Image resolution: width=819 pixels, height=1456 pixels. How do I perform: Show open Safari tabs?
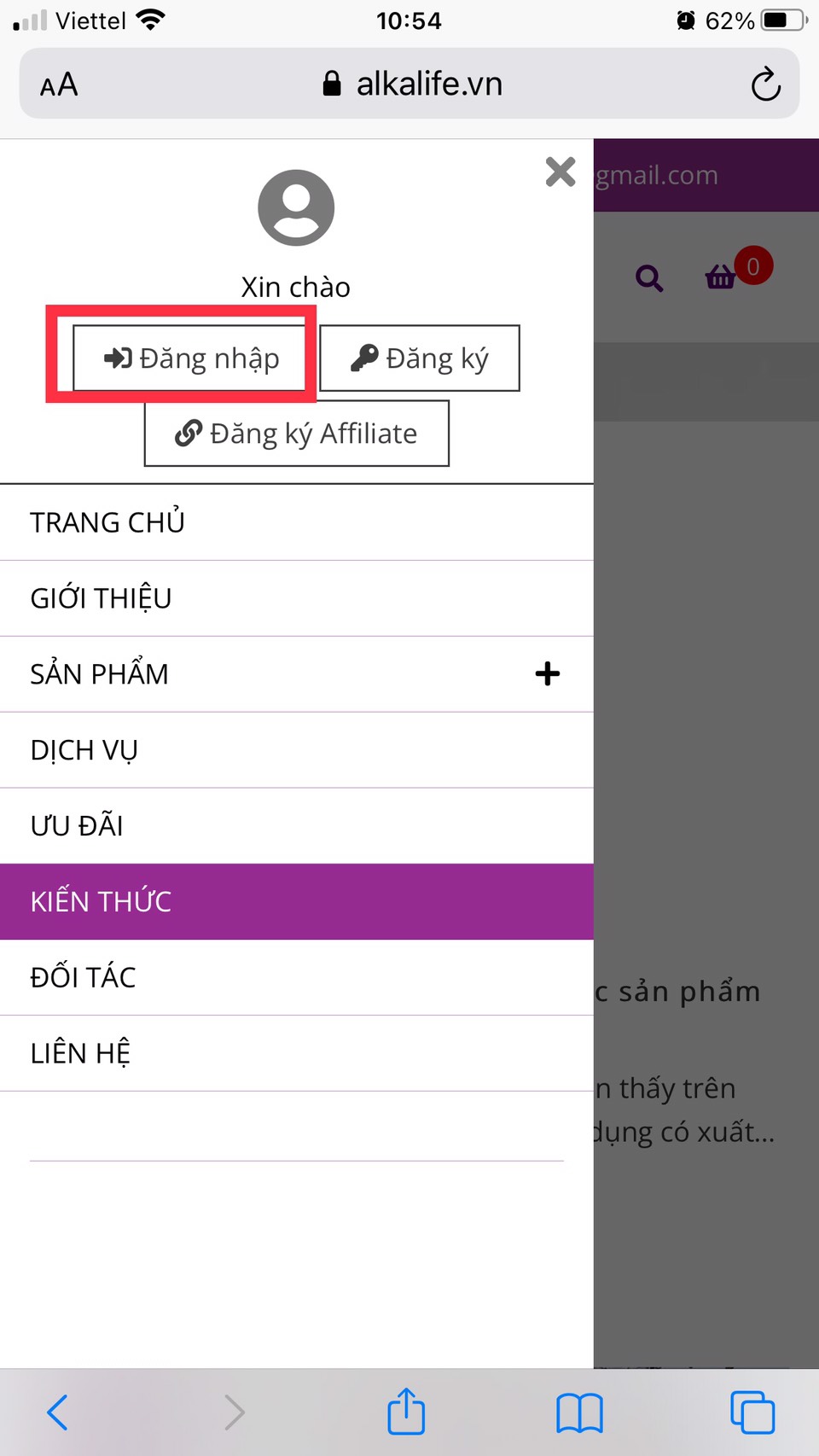click(x=752, y=1412)
